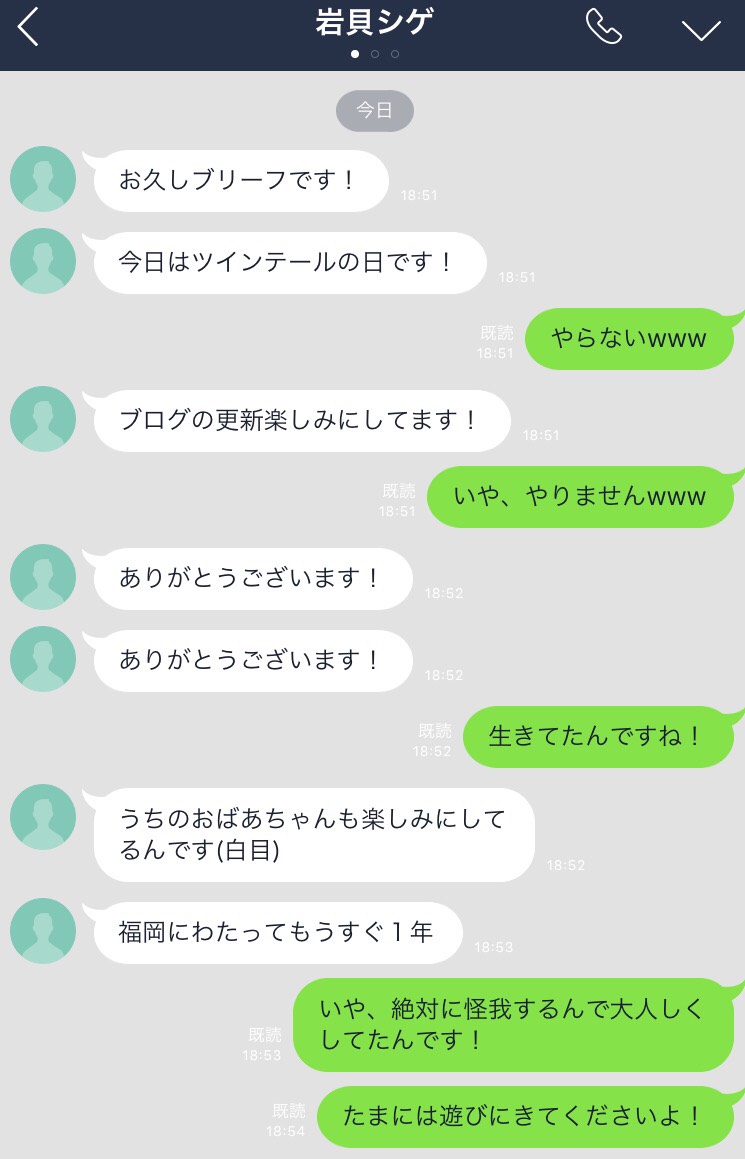Select the avatar next to 福岡にわたってもうすぐ１年
The image size is (745, 1159).
[x=42, y=932]
